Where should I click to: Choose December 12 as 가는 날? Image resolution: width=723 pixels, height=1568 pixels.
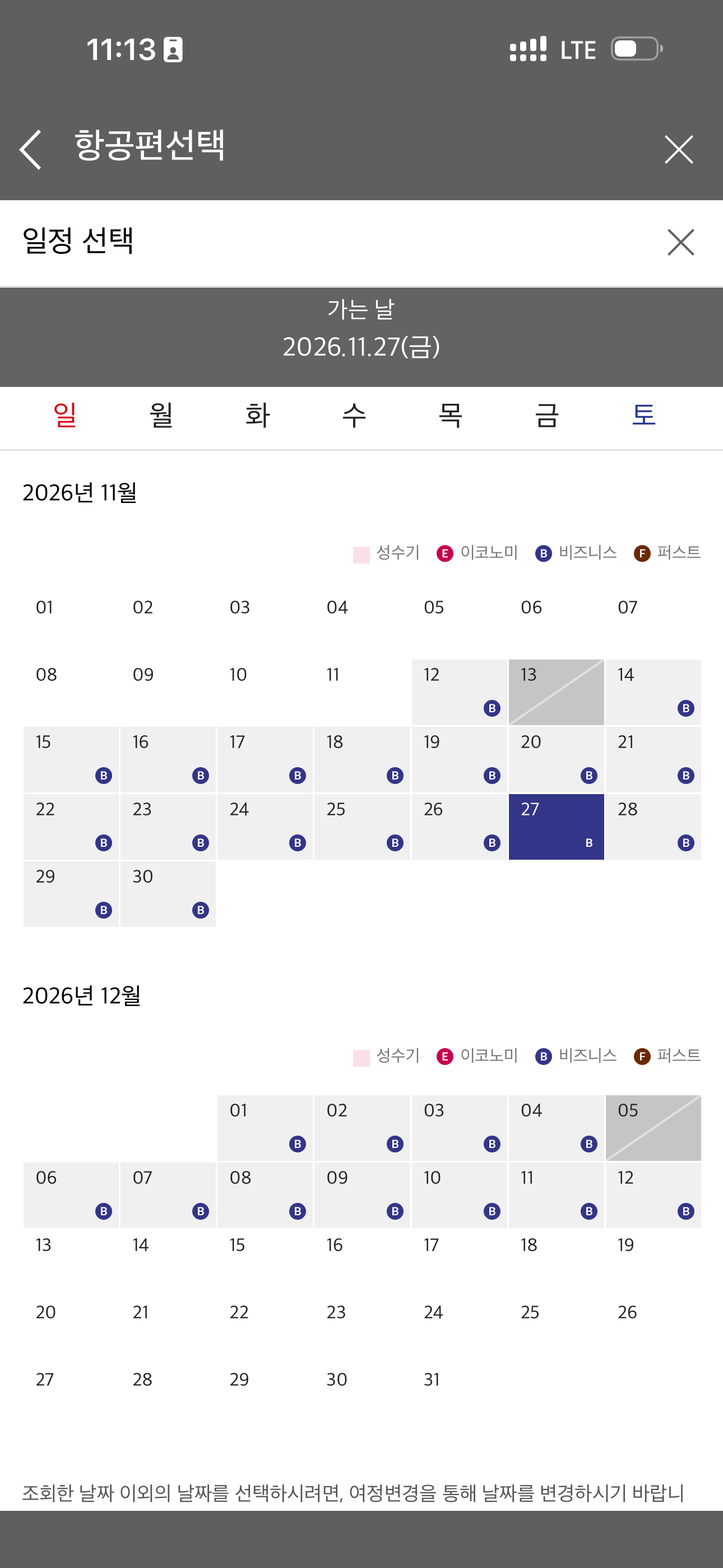click(x=653, y=1196)
